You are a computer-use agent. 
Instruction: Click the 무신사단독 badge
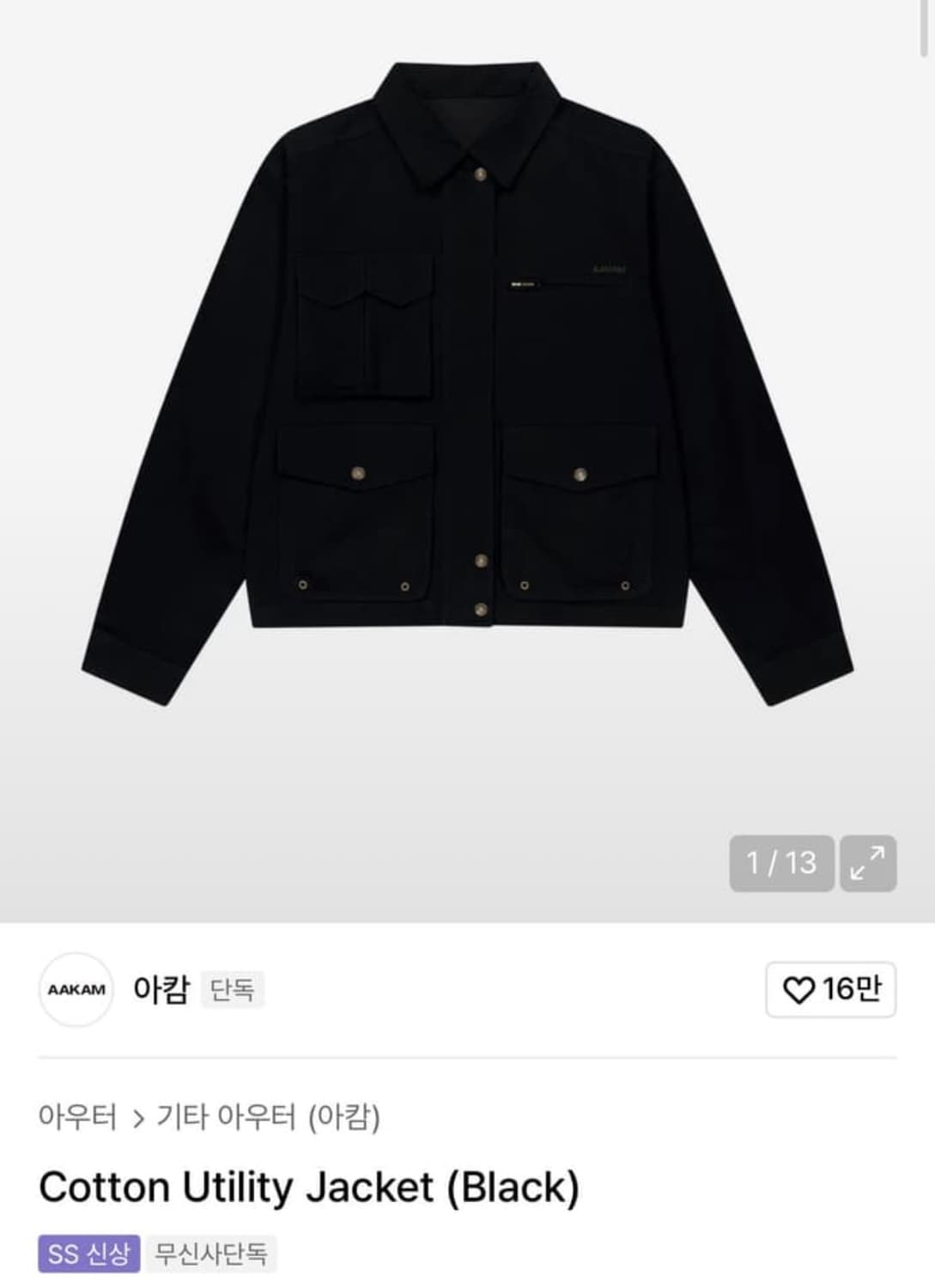click(213, 1255)
